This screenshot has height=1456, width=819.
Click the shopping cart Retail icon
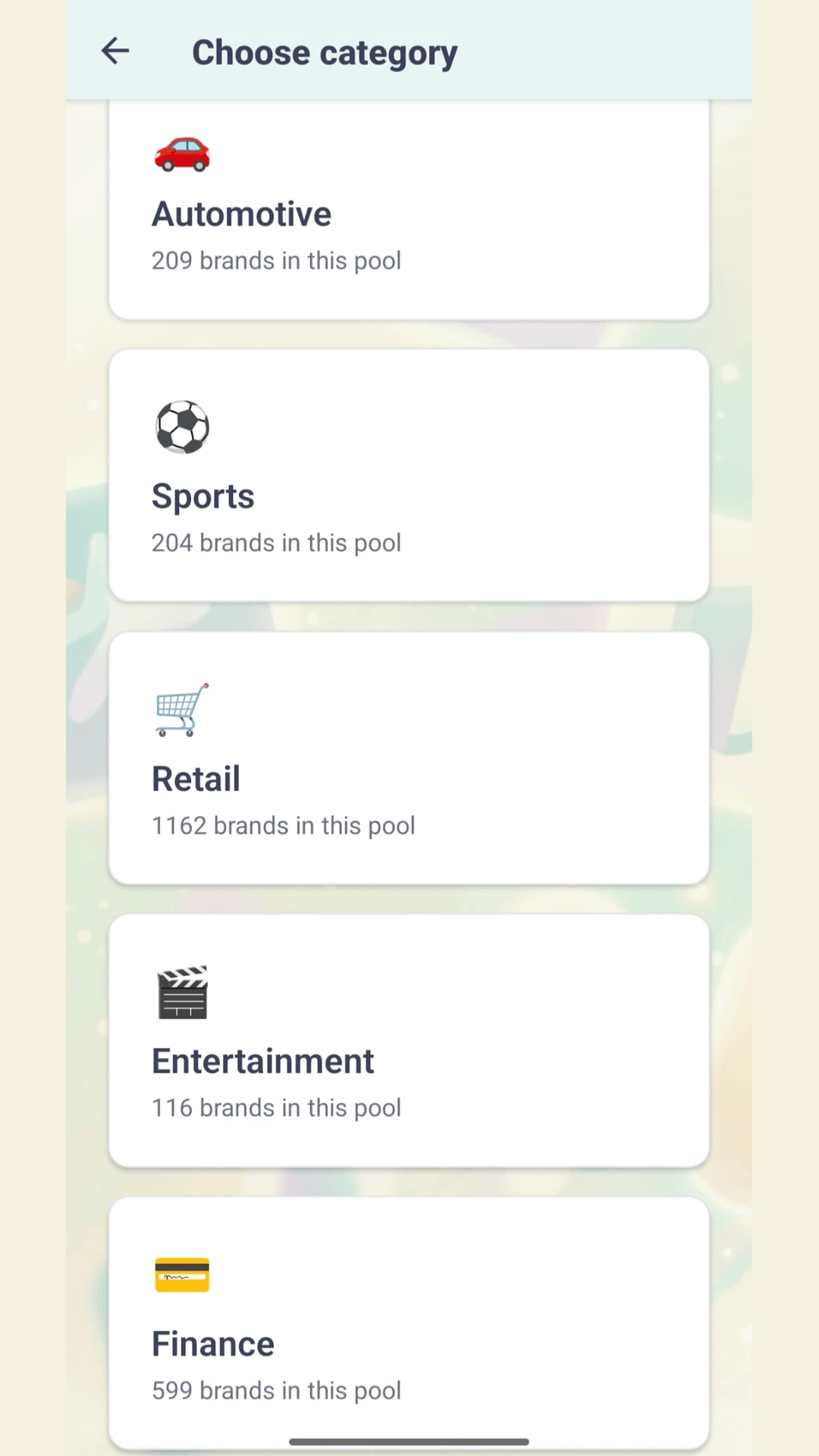click(x=180, y=711)
